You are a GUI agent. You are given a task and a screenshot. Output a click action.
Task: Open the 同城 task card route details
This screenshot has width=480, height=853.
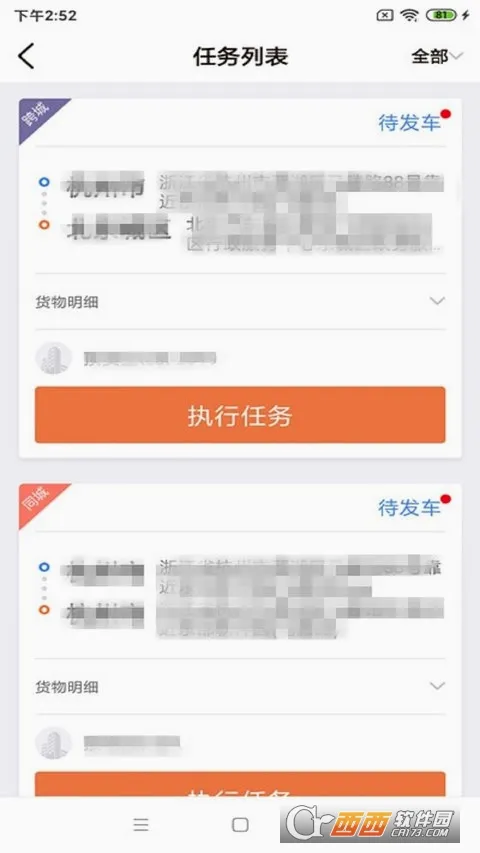pyautogui.click(x=240, y=596)
